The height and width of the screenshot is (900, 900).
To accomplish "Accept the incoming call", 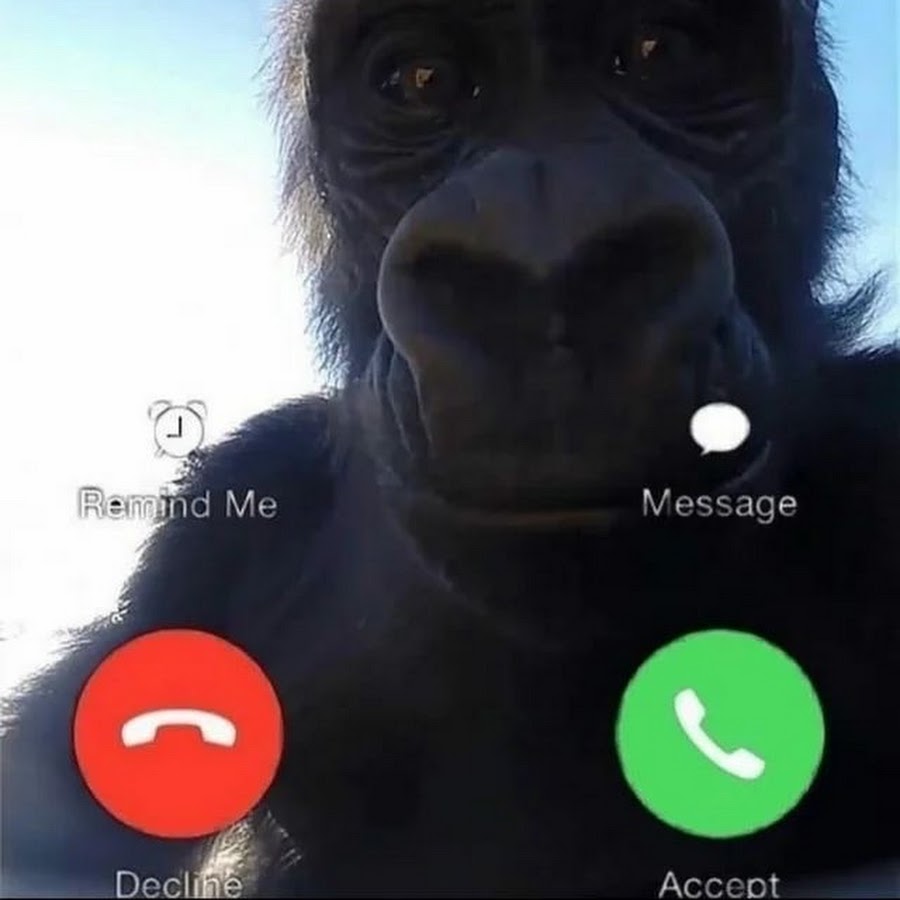I will pyautogui.click(x=720, y=733).
